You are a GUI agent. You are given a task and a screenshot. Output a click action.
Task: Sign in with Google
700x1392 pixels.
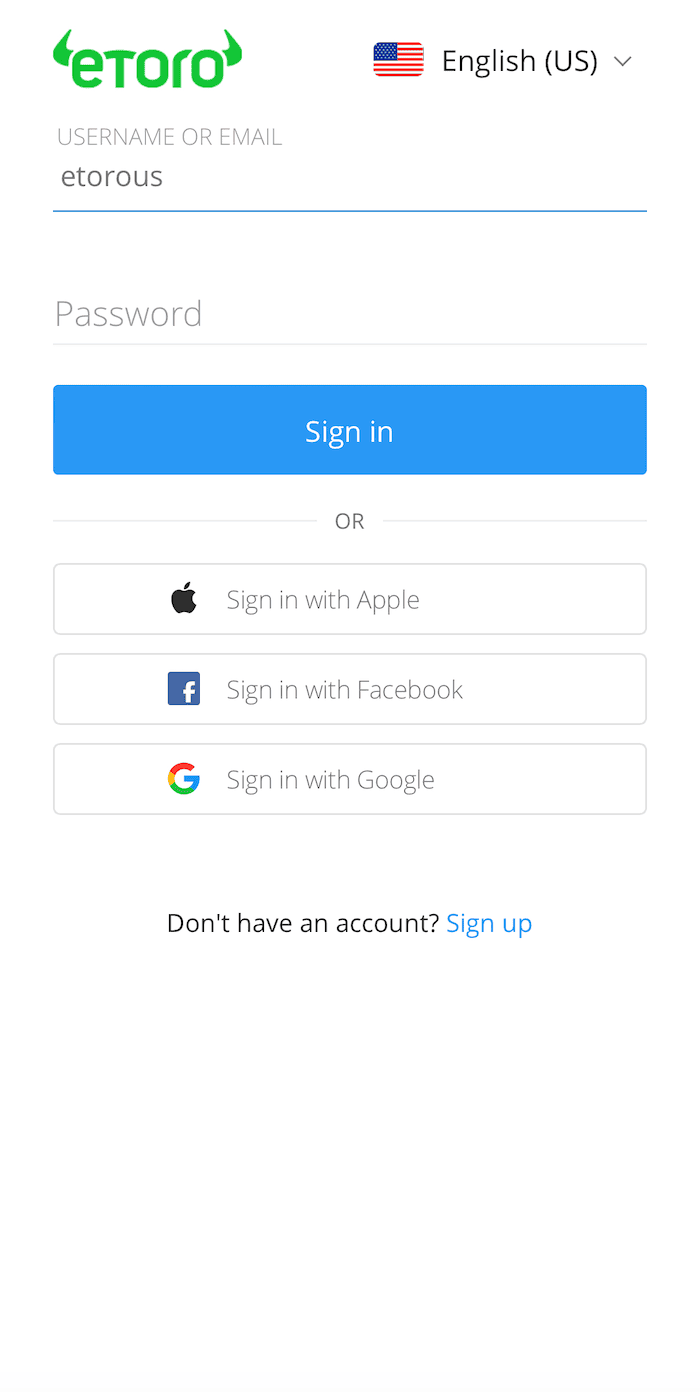[349, 779]
